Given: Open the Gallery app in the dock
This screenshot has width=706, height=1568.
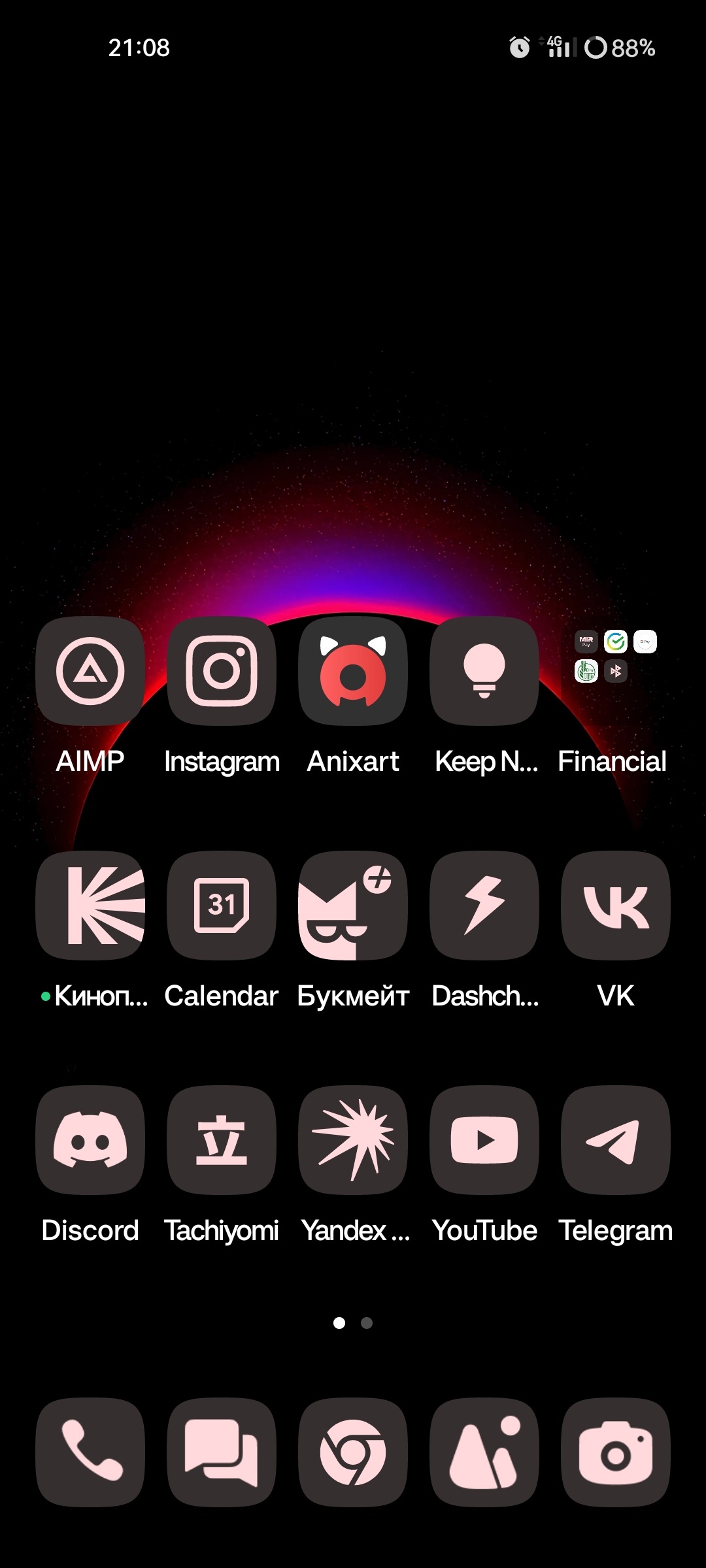Looking at the screenshot, I should pos(484,1452).
